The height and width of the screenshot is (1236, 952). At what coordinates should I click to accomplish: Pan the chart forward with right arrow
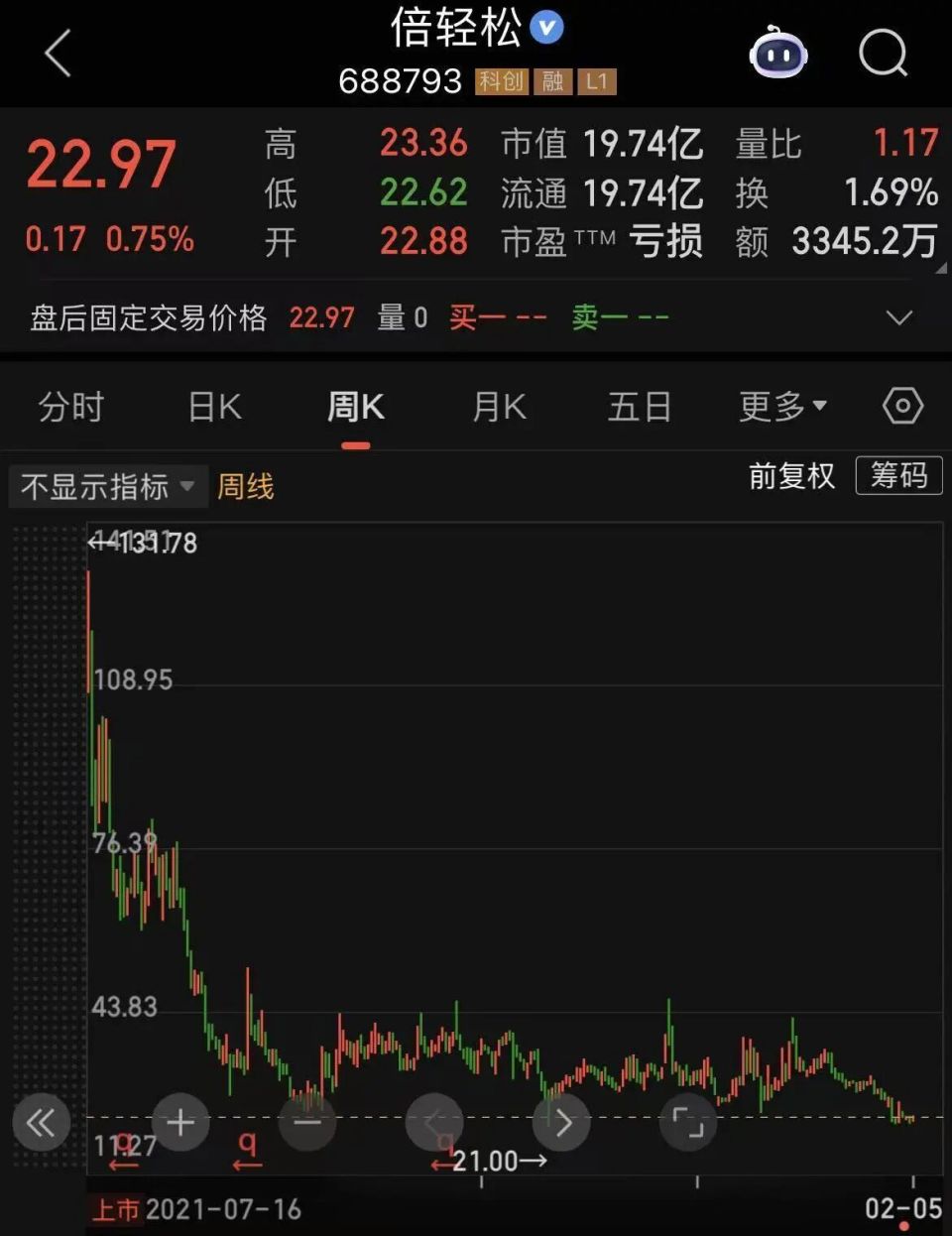pyautogui.click(x=561, y=1122)
